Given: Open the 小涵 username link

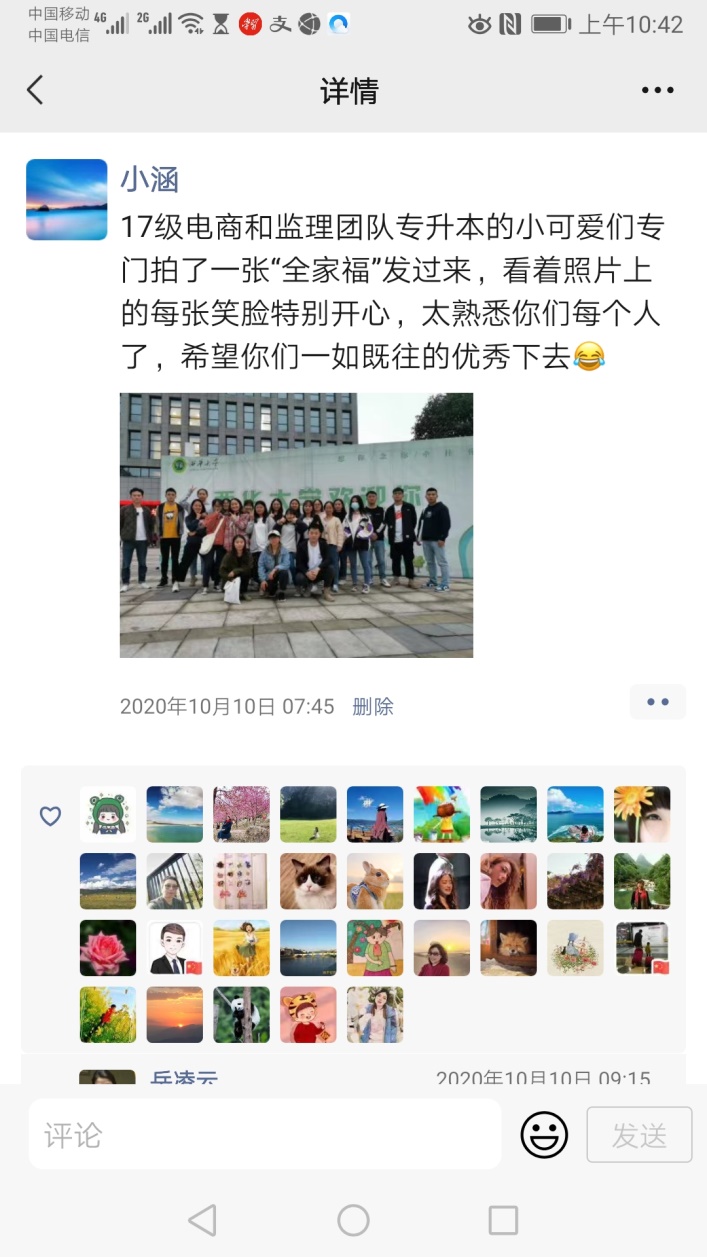Looking at the screenshot, I should pyautogui.click(x=149, y=179).
